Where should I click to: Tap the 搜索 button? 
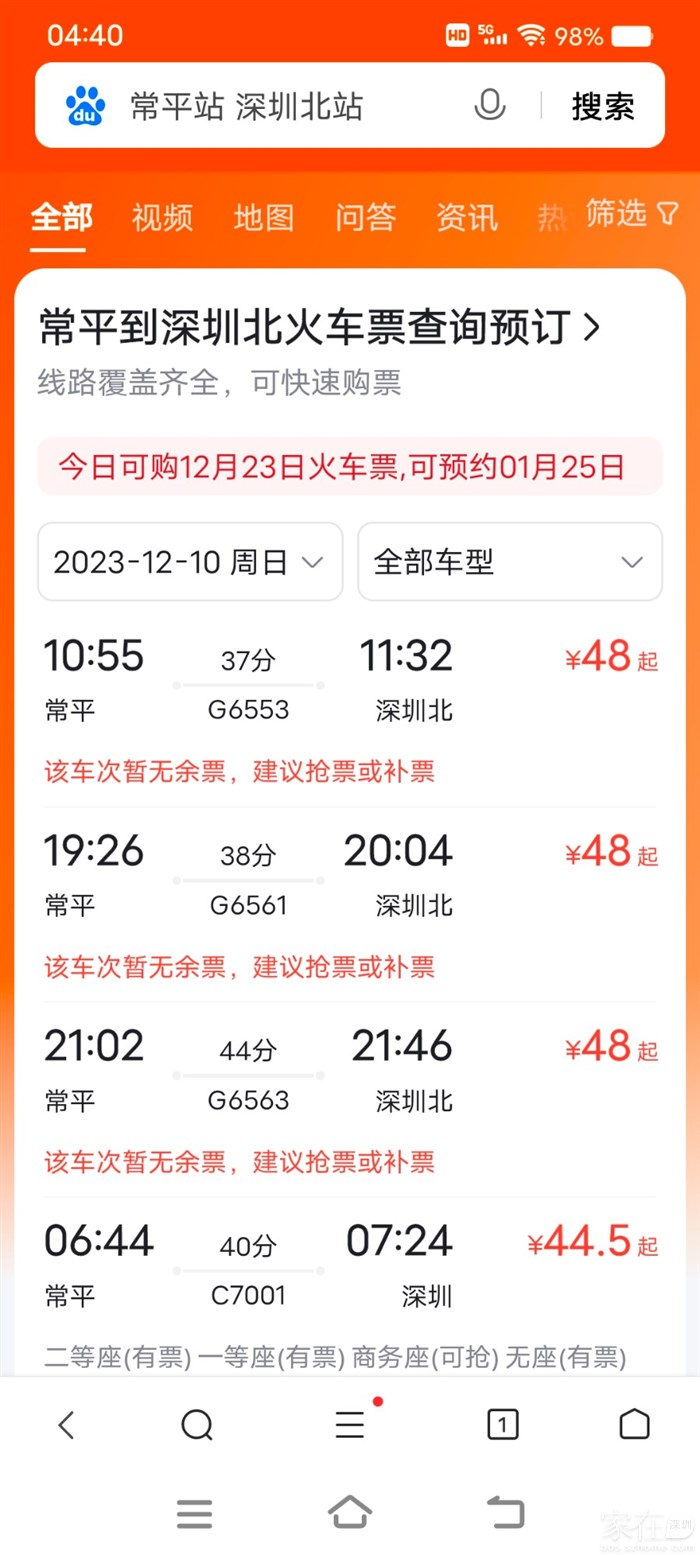tap(603, 106)
